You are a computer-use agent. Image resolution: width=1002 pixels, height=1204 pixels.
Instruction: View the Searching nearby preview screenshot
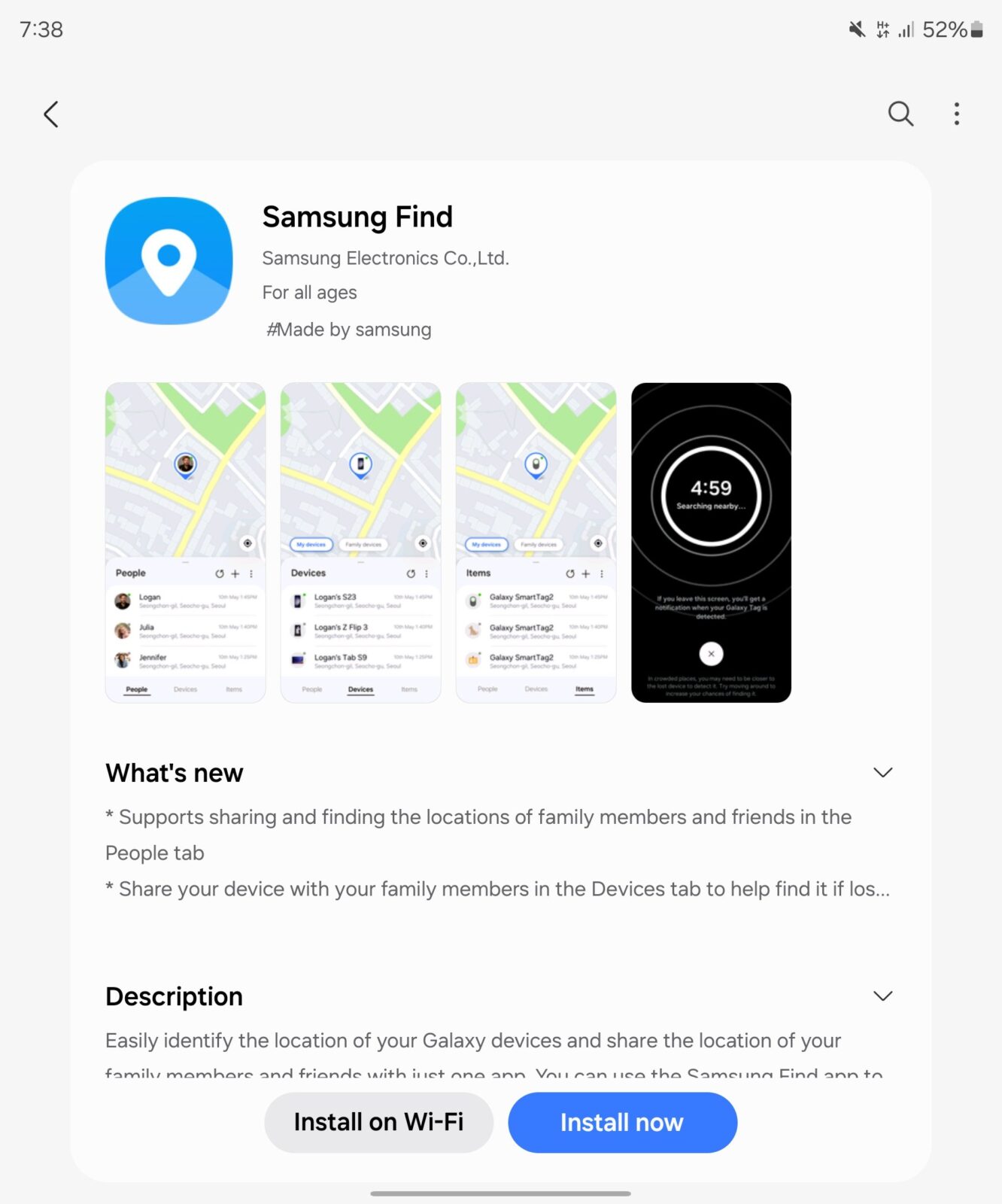pos(711,543)
